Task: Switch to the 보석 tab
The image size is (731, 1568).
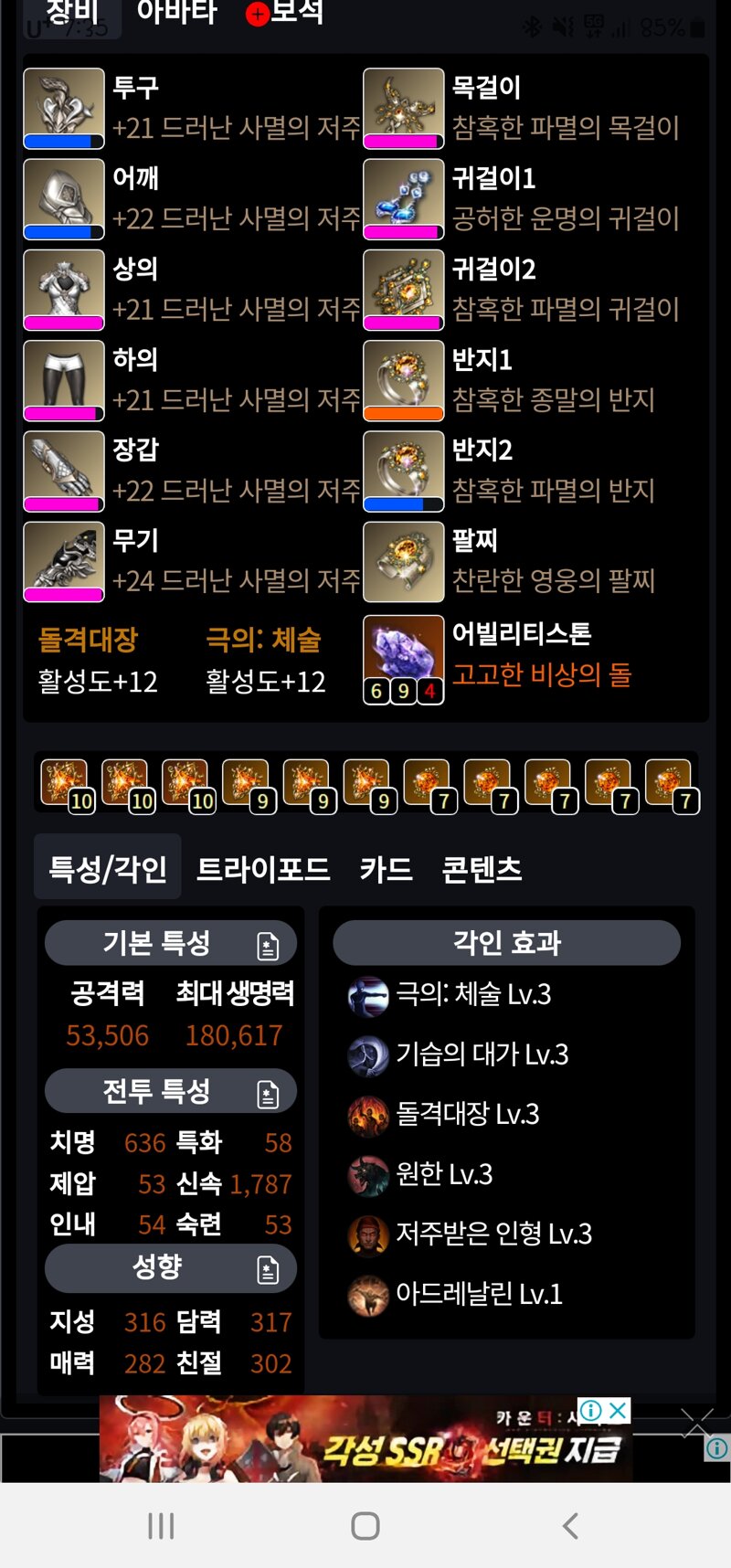Action: click(x=286, y=13)
